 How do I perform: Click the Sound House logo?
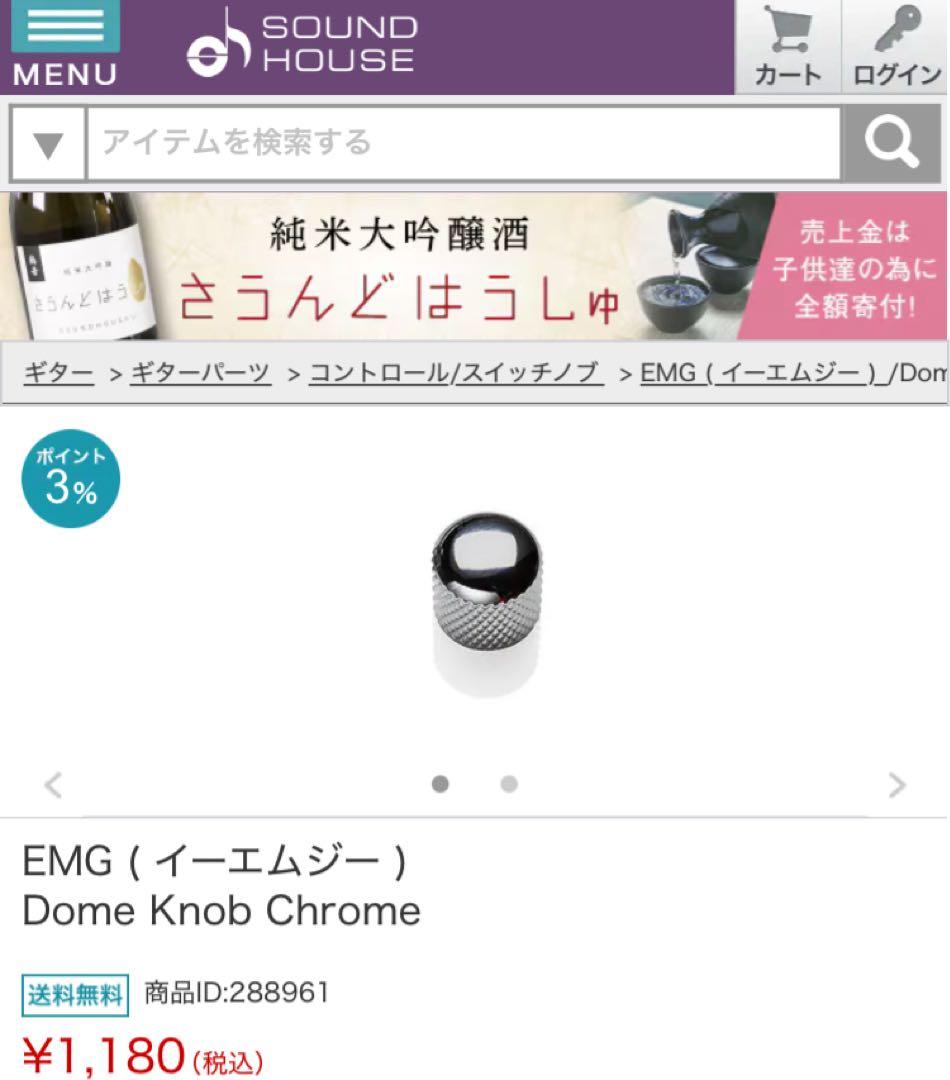pos(300,45)
